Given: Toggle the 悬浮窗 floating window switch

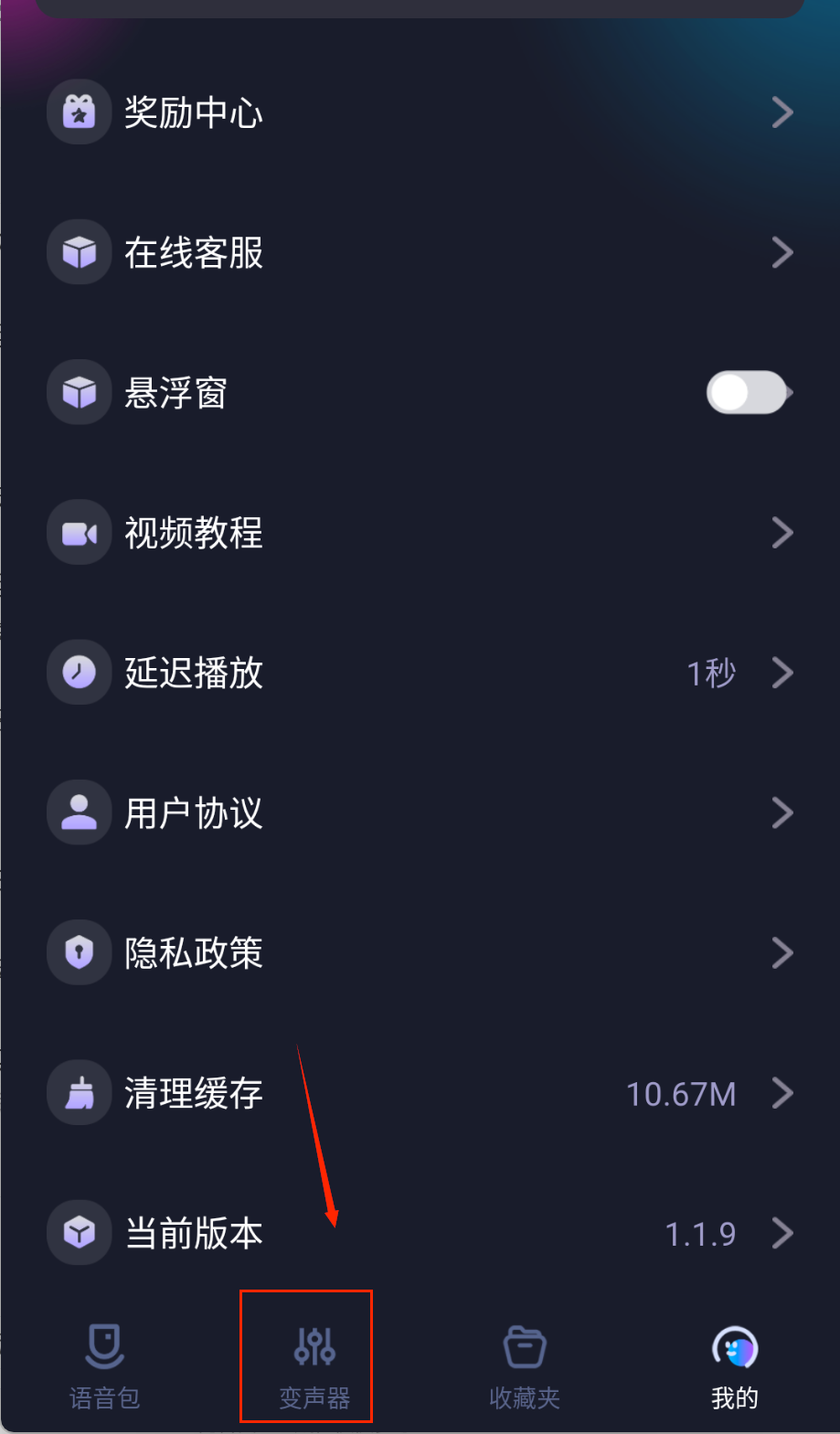Looking at the screenshot, I should pos(747,393).
